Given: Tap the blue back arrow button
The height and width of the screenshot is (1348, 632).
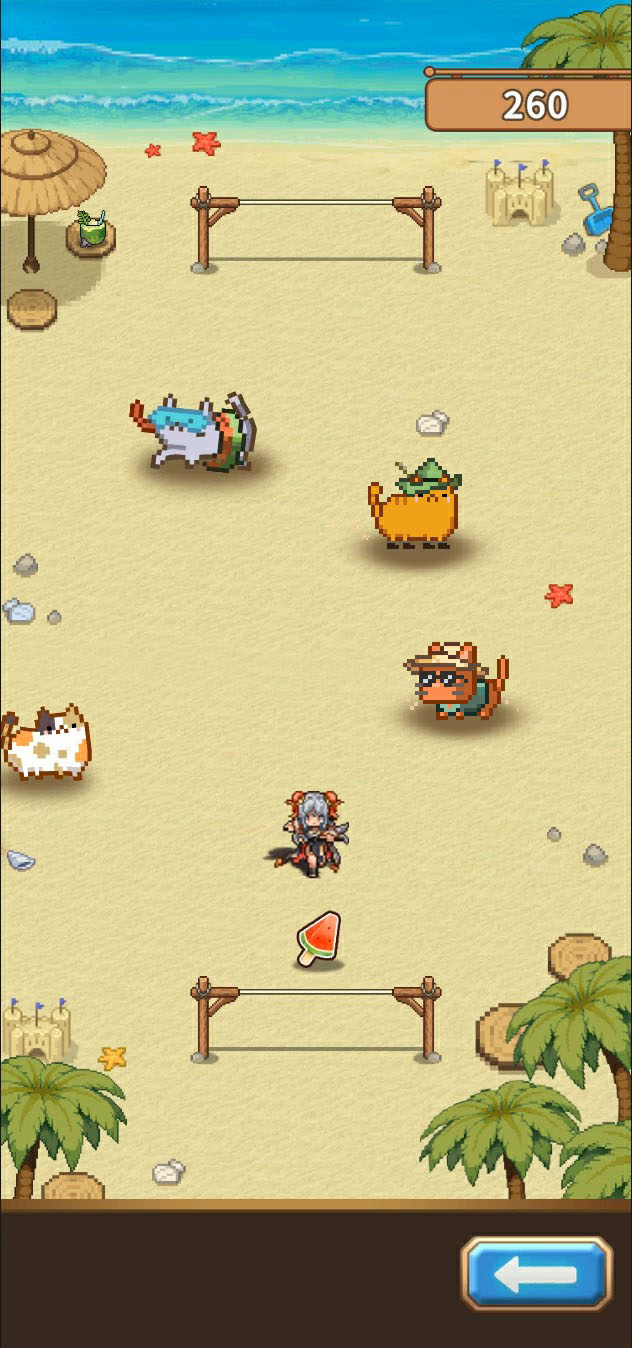Looking at the screenshot, I should [536, 1273].
